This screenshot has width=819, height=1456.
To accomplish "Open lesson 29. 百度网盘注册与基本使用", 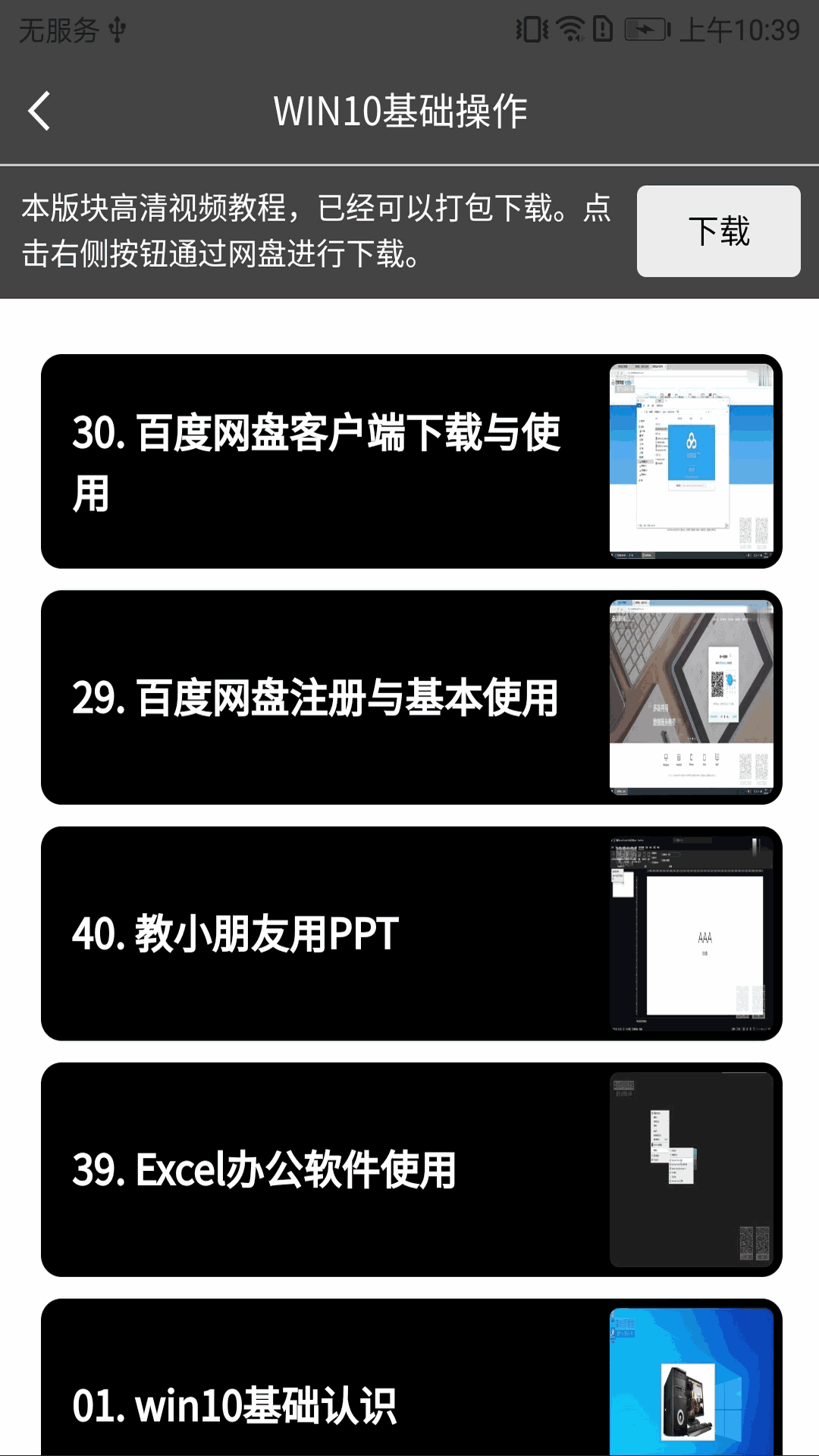I will pos(411,697).
